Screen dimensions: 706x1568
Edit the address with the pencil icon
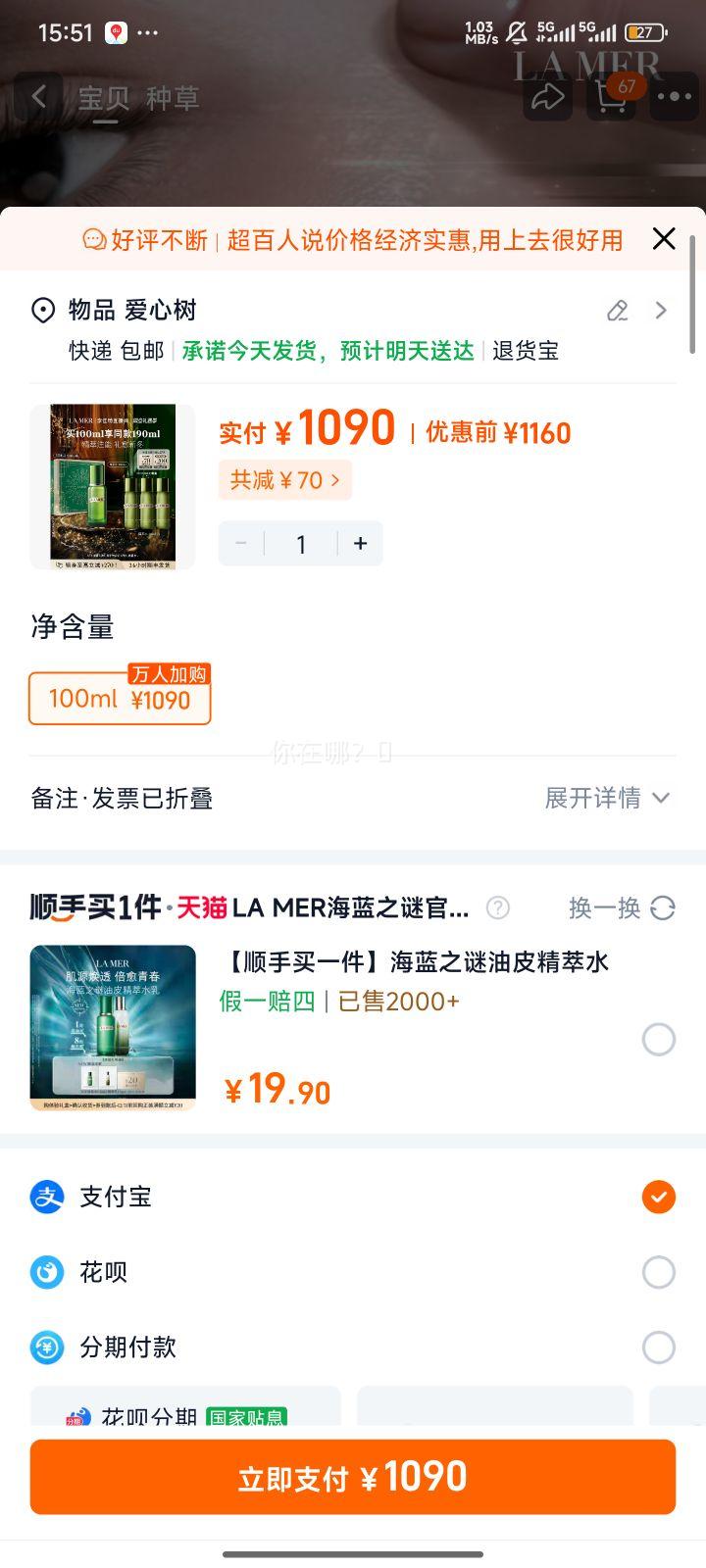pos(616,311)
